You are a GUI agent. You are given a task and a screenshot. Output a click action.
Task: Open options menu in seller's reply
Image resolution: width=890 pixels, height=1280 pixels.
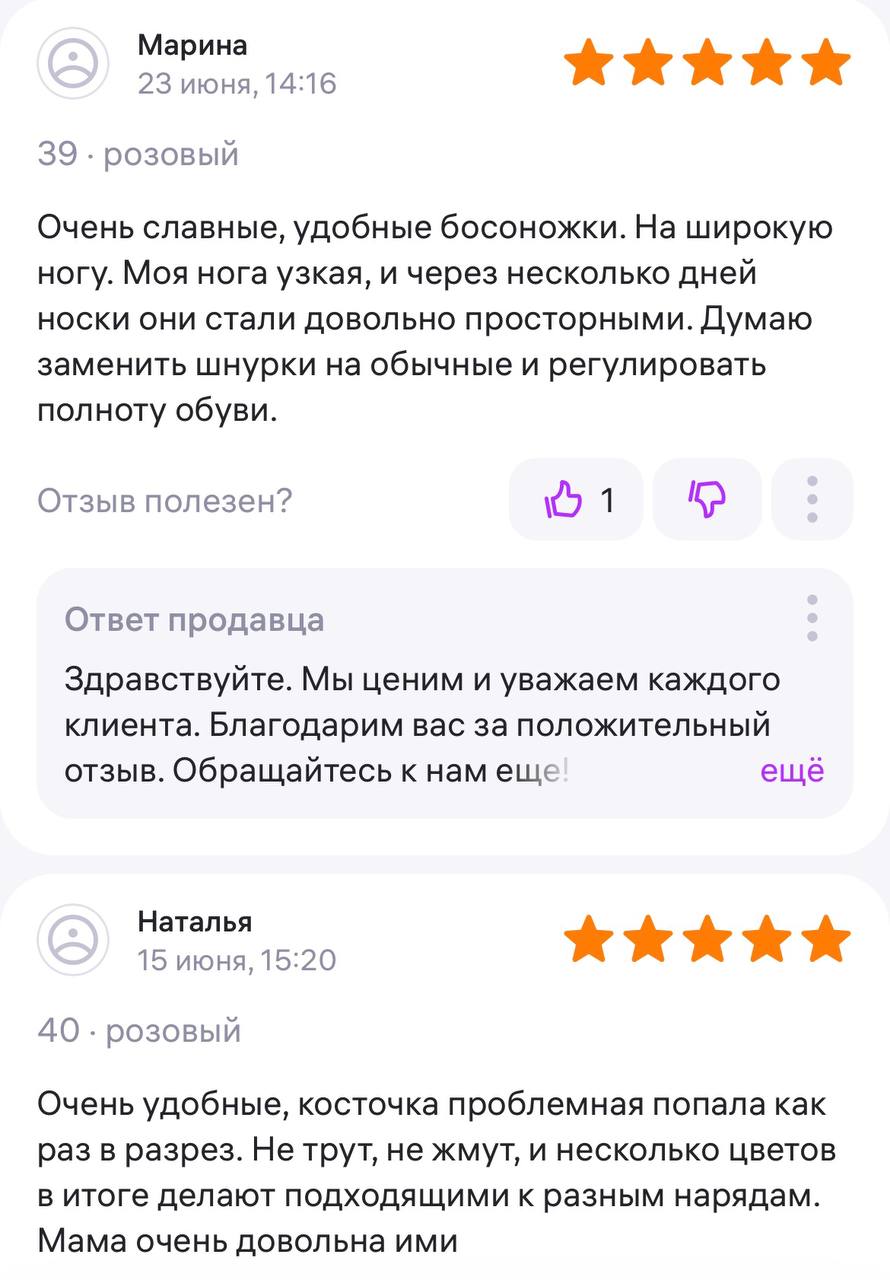pos(812,618)
